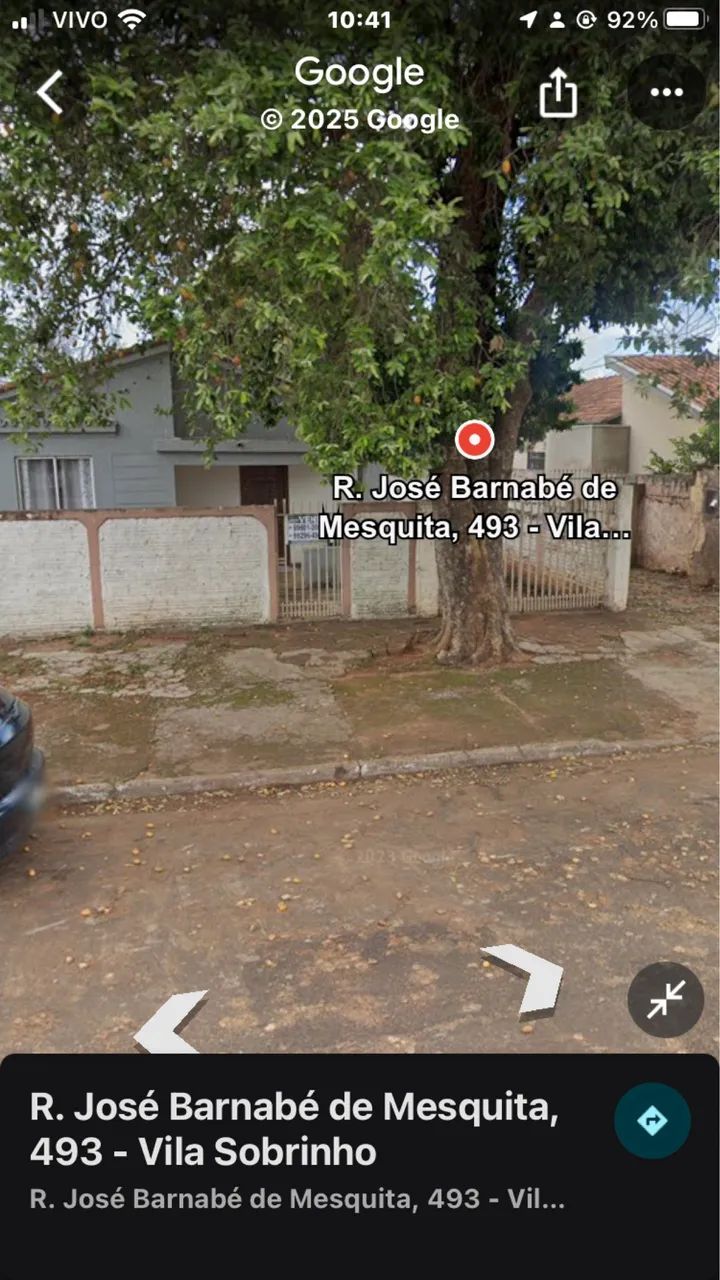The width and height of the screenshot is (720, 1280).
Task: Tap the VIVO carrier name in status bar
Action: point(80,17)
